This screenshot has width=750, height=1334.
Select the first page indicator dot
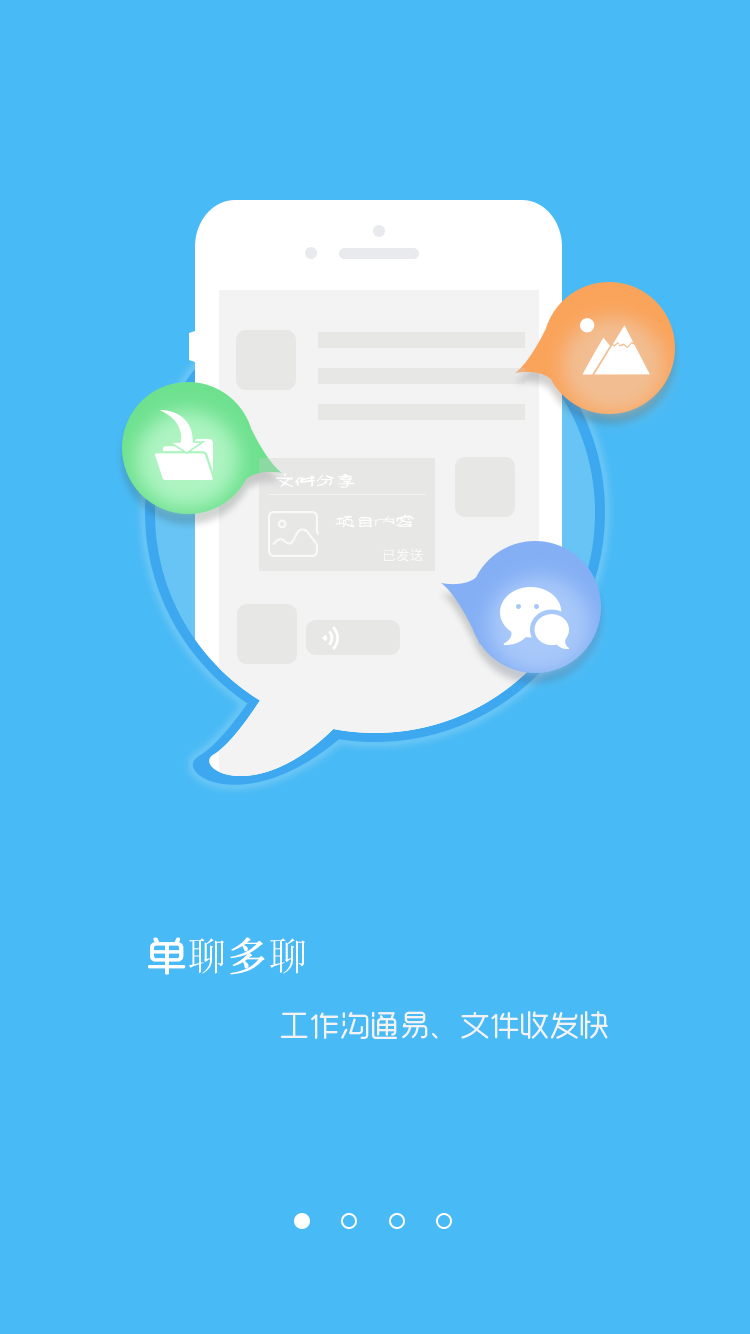click(x=302, y=1221)
